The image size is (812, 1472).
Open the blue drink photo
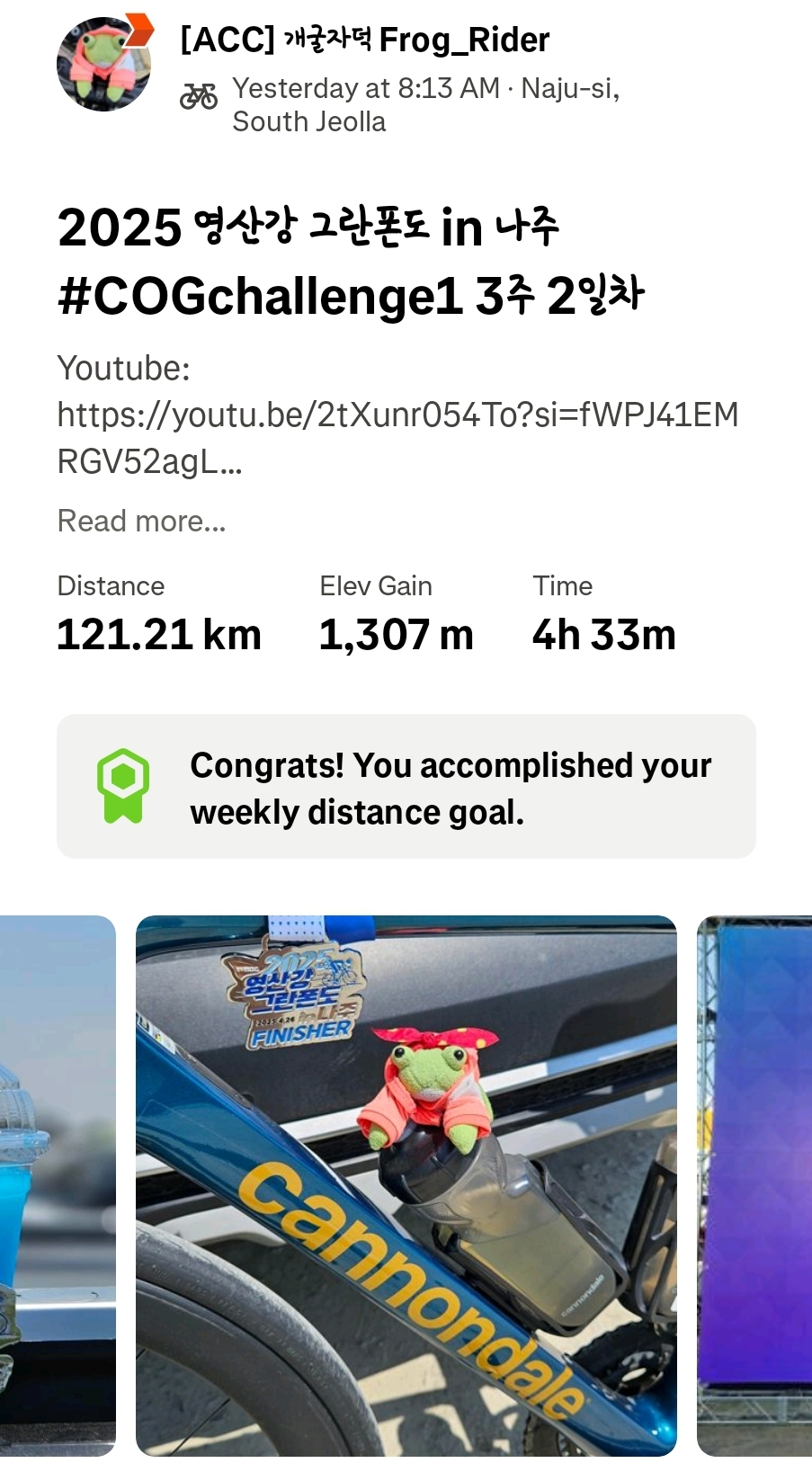click(58, 1185)
